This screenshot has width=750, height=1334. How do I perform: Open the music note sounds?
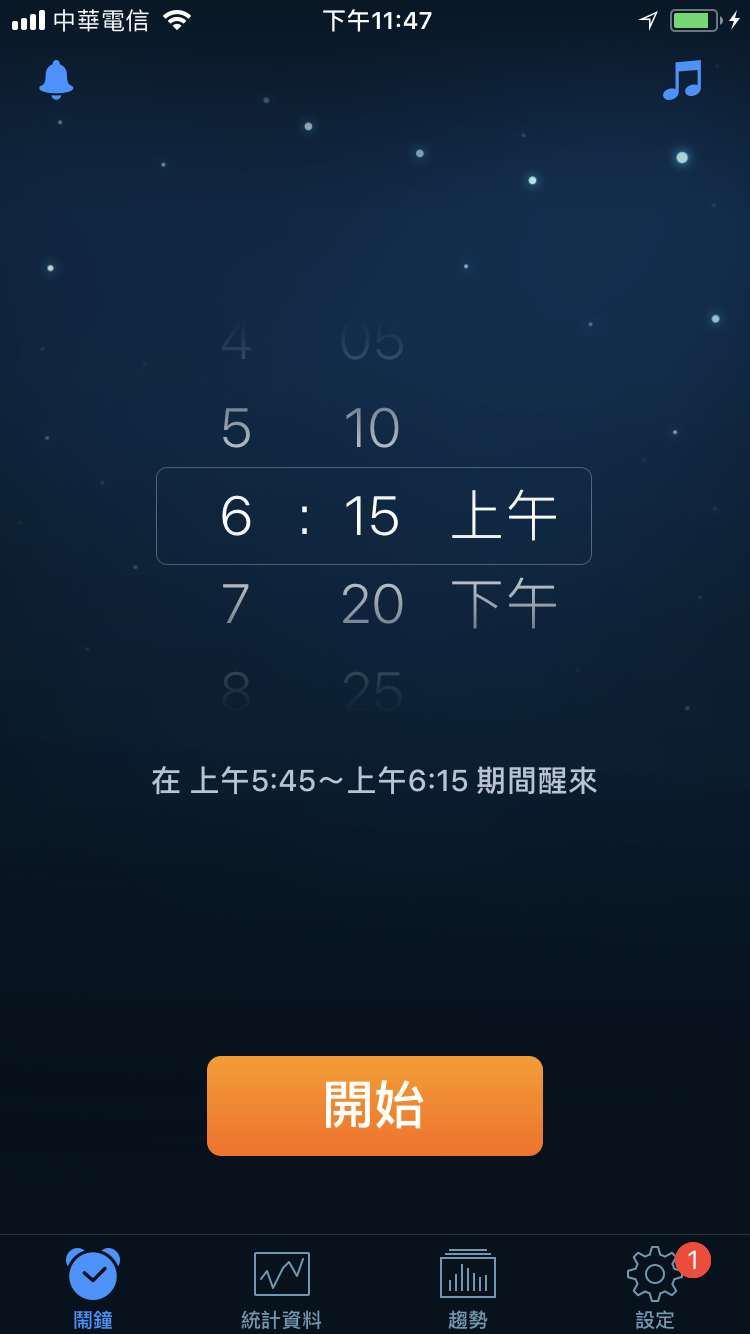point(683,80)
